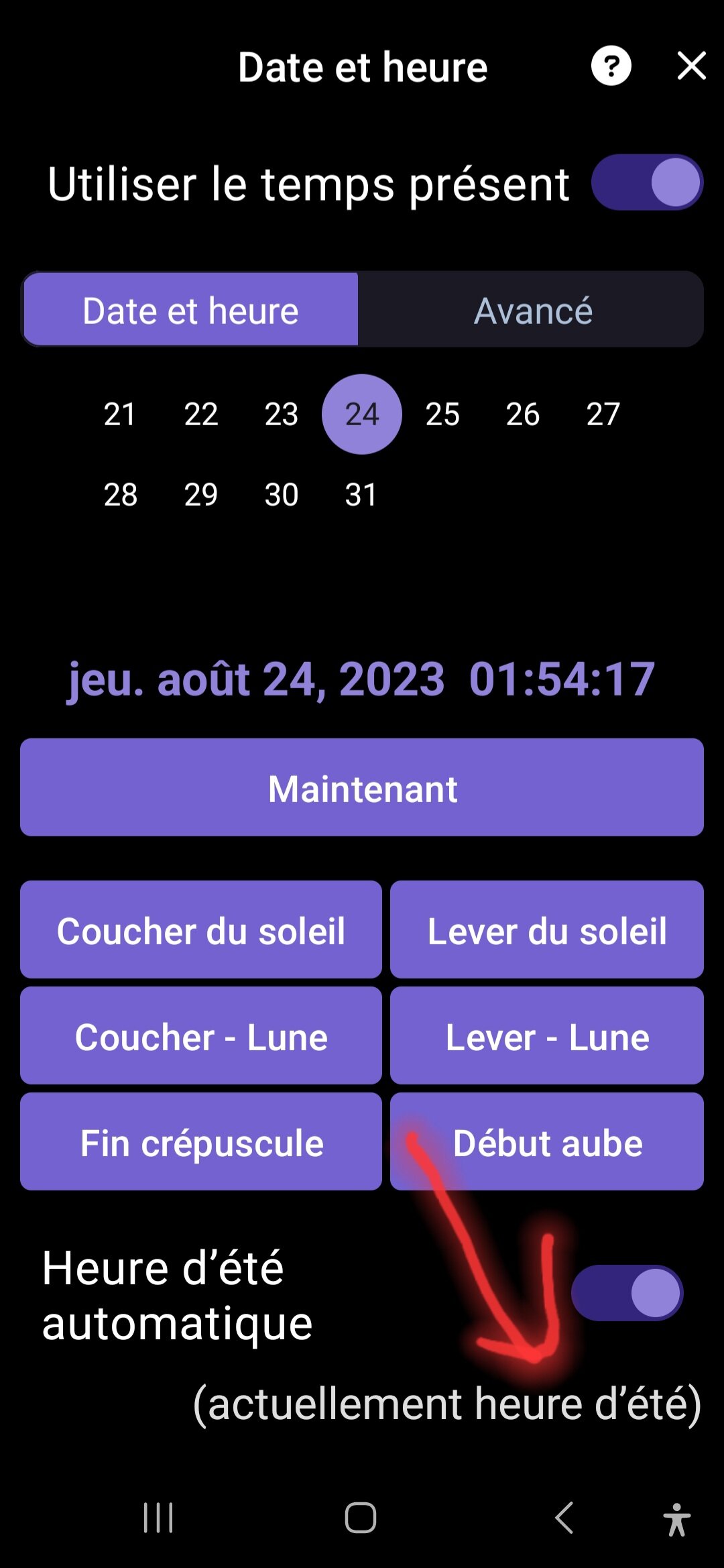Jump to Lever du soleil time
Image resolution: width=724 pixels, height=1568 pixels.
[x=547, y=930]
